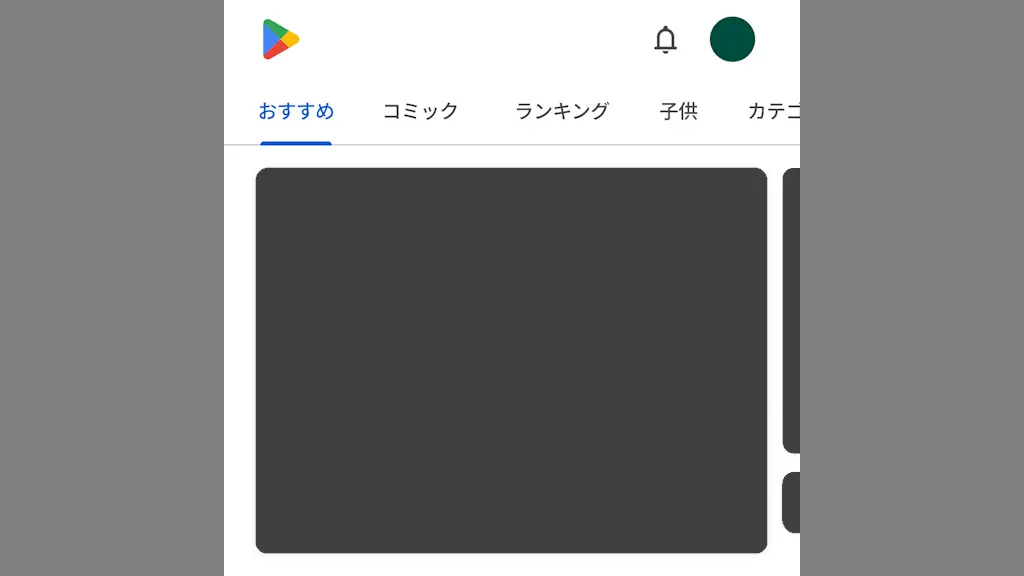Open the account profile avatar
The width and height of the screenshot is (1024, 576).
[732, 39]
